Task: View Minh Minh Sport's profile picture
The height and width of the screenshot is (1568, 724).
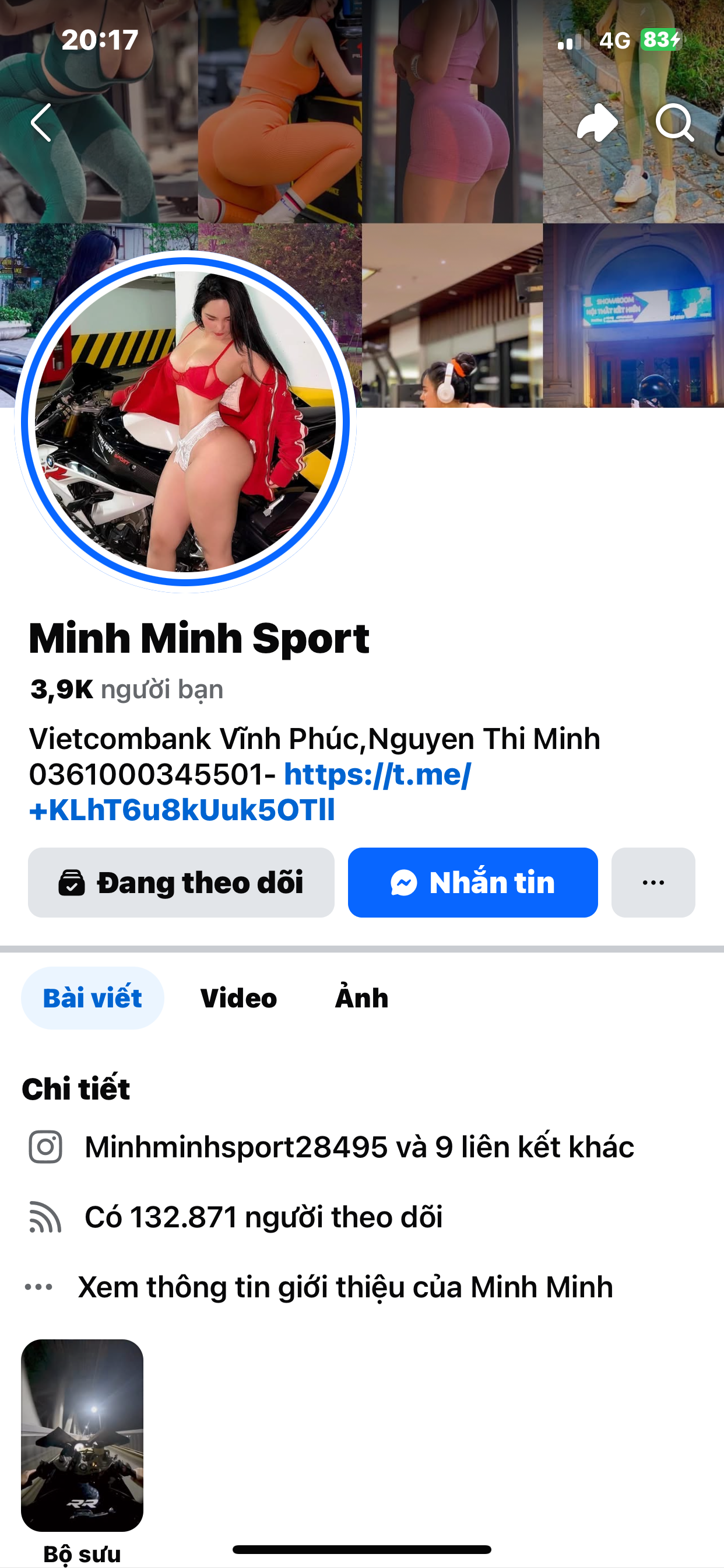Action: click(185, 421)
